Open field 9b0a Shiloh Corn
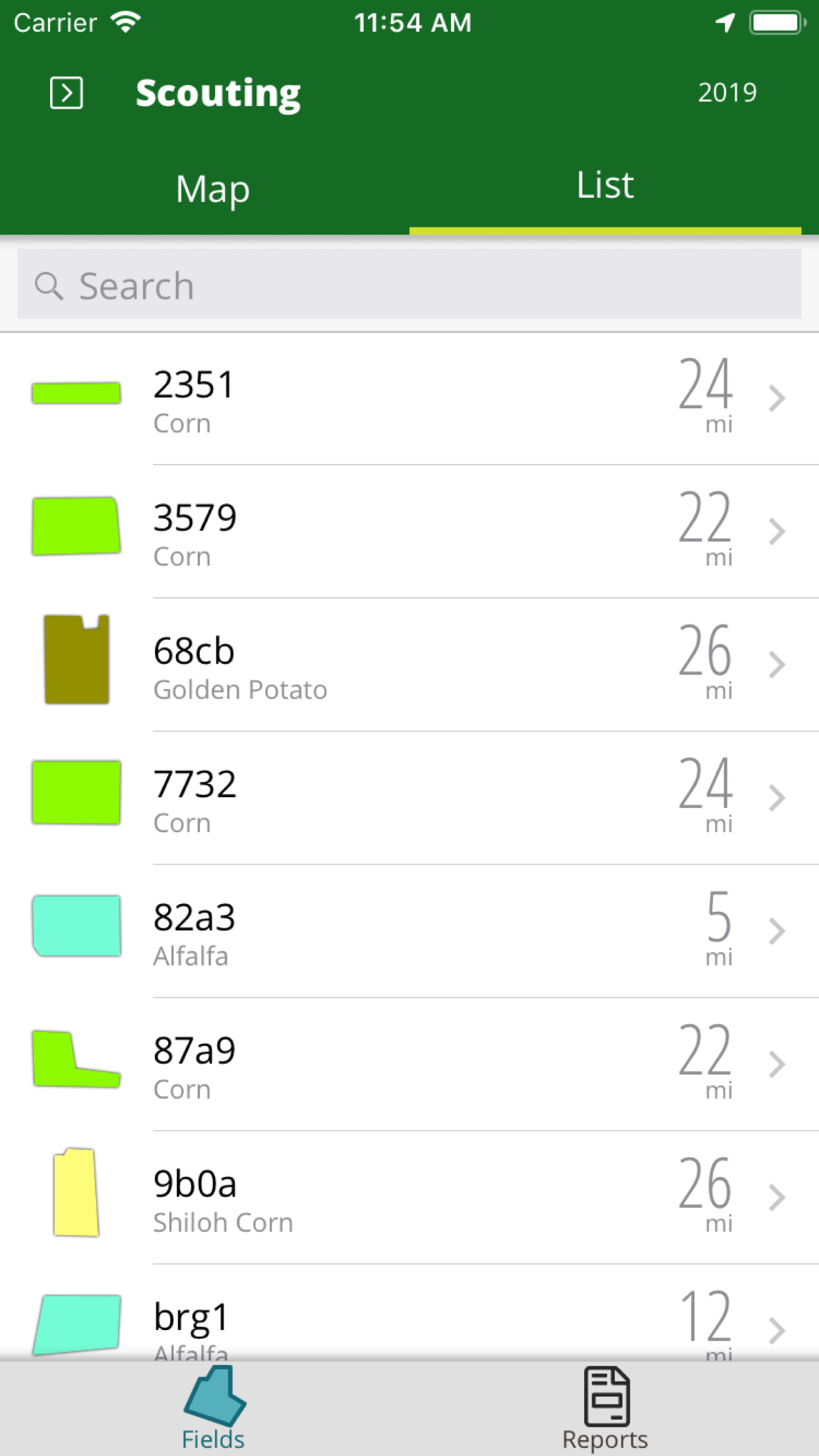 409,1198
